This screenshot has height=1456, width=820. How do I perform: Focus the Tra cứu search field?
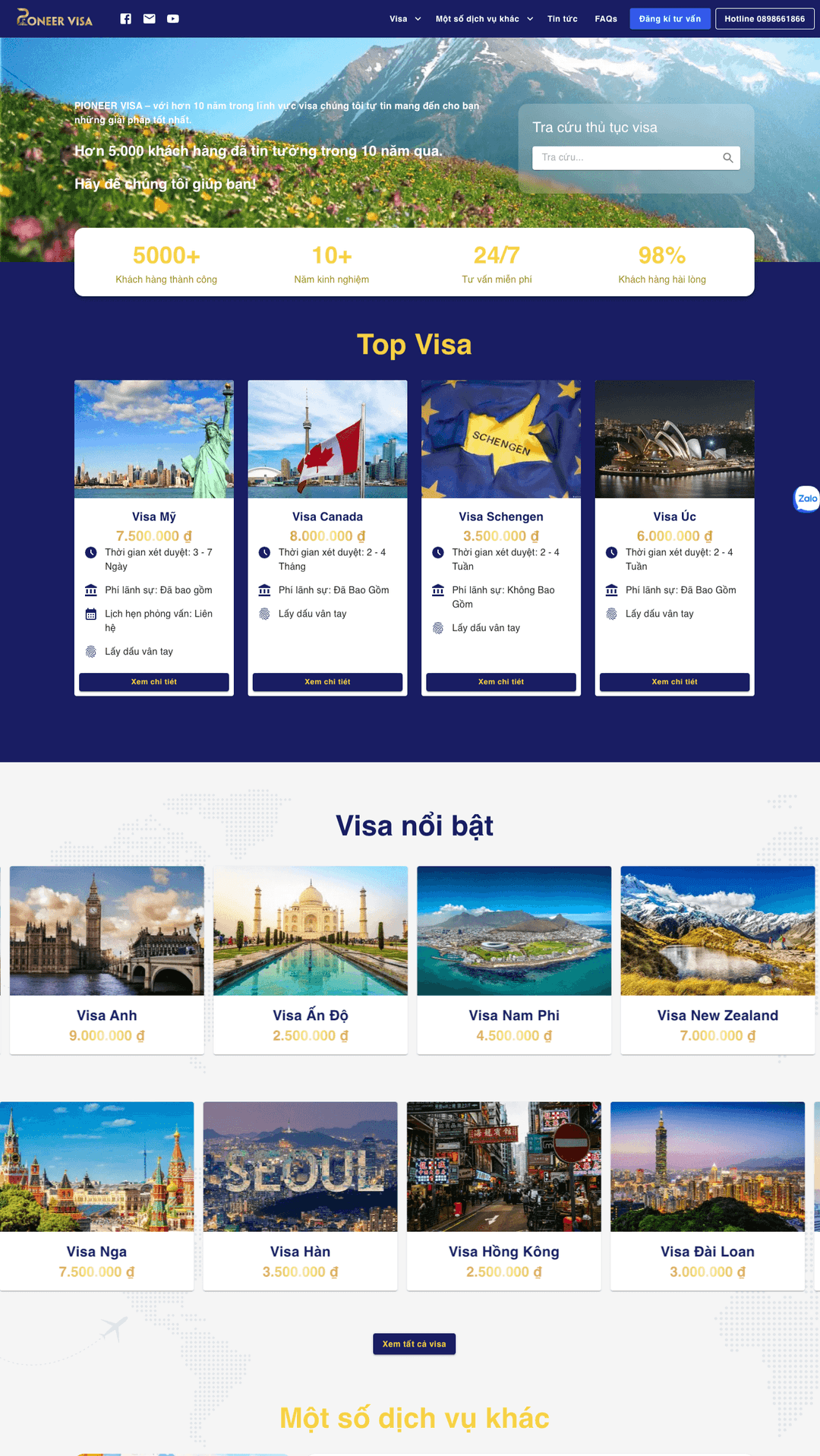626,158
